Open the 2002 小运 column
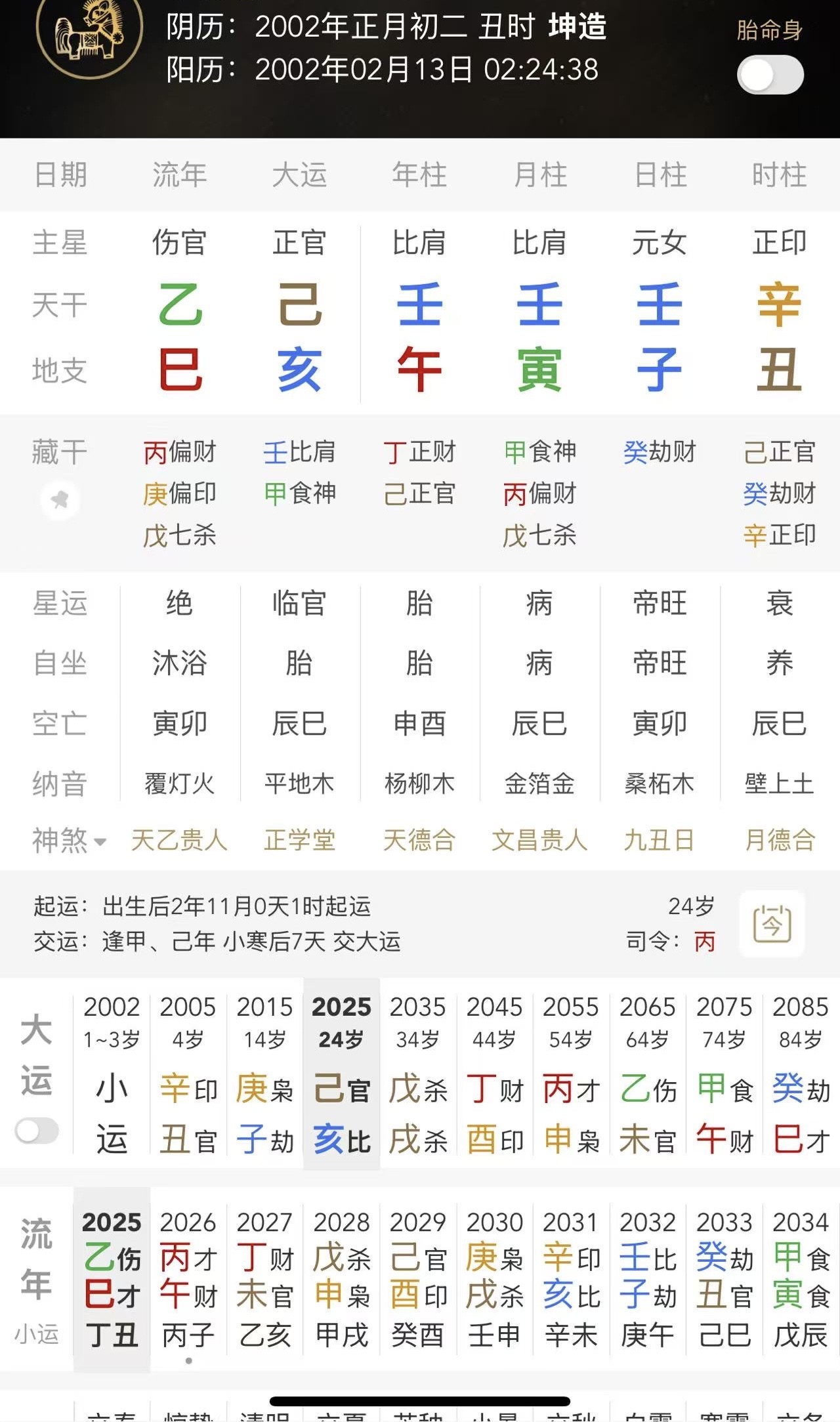Screen dimensions: 840x1422 coord(112,1076)
